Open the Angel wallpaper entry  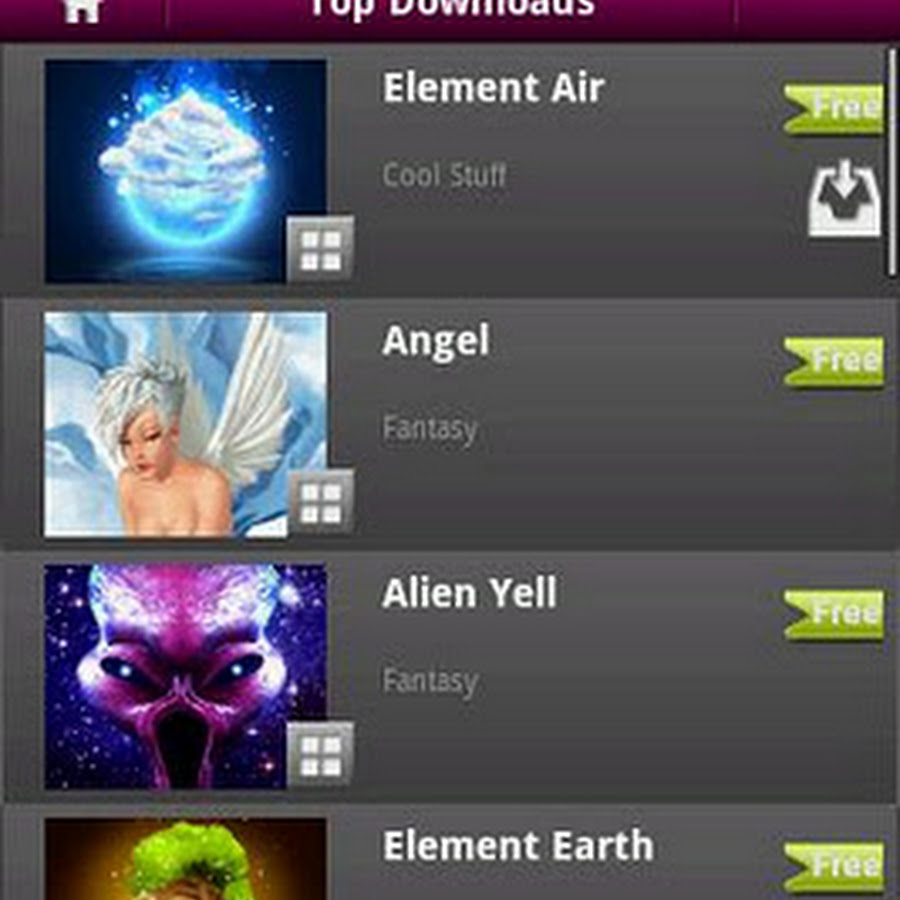tap(435, 342)
